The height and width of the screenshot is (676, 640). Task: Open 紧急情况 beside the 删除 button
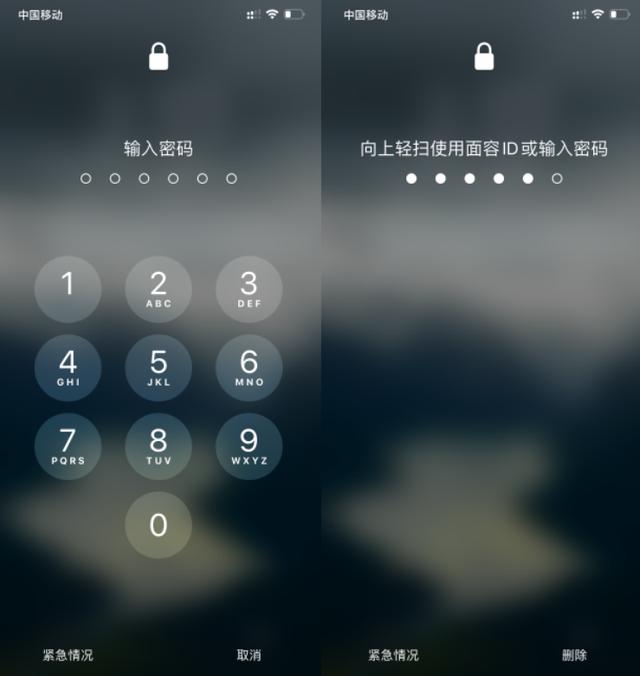pos(393,655)
